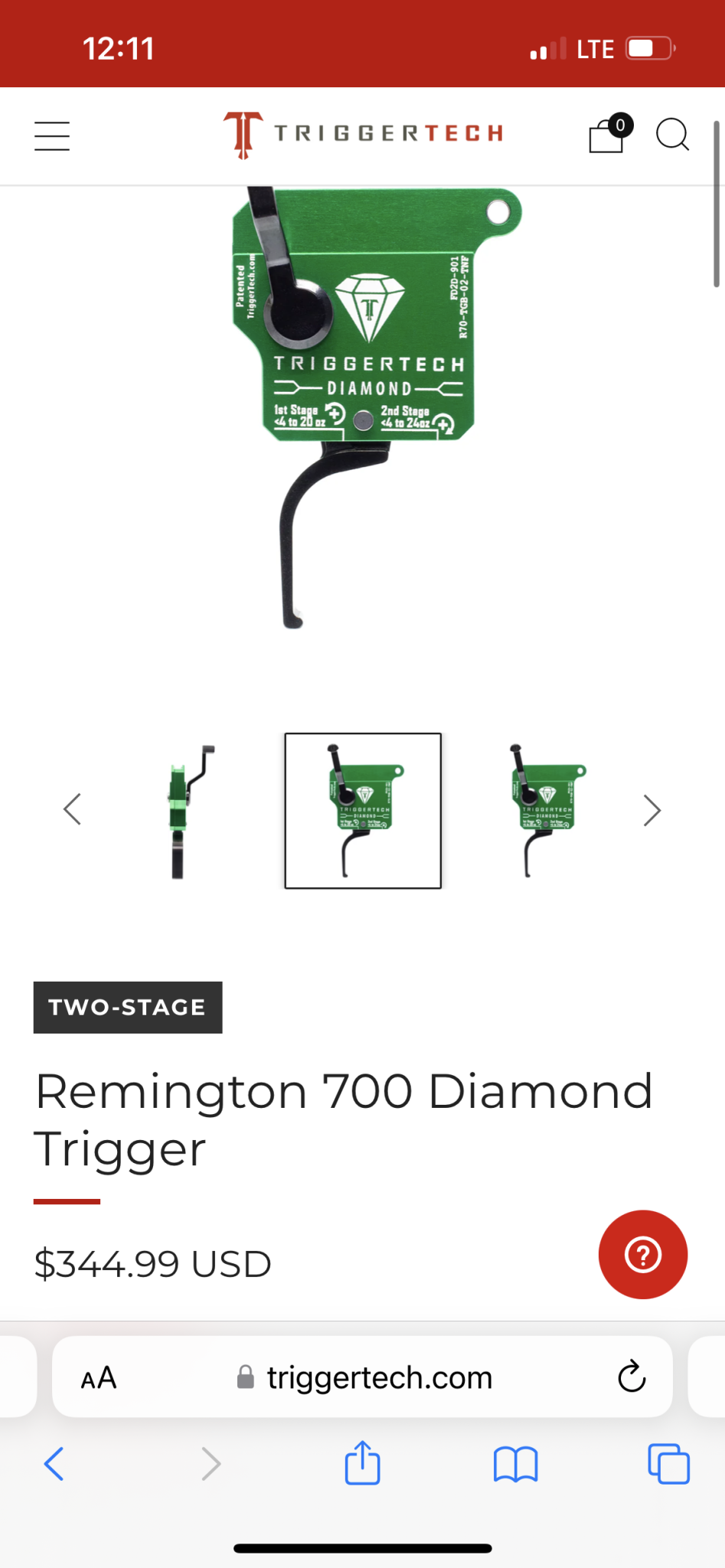Share this page
Screen dimensions: 725x1568
pos(362,1462)
